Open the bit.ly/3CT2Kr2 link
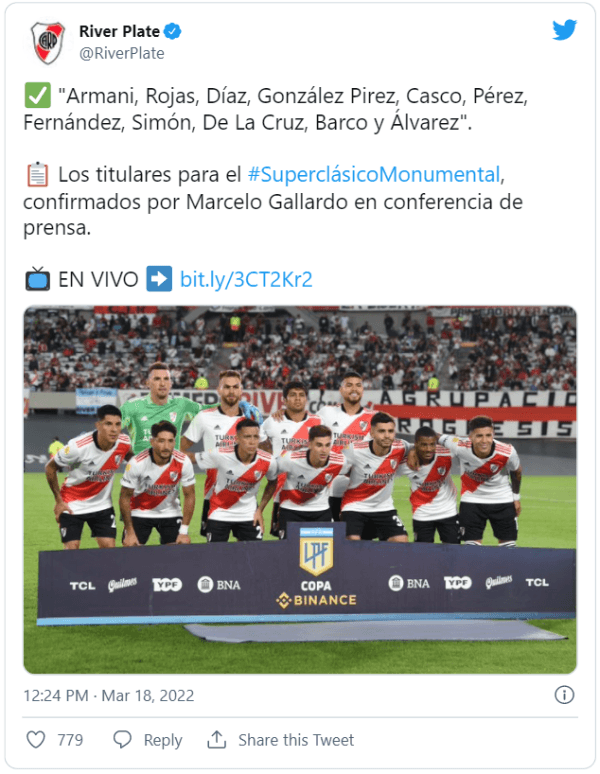 (246, 279)
